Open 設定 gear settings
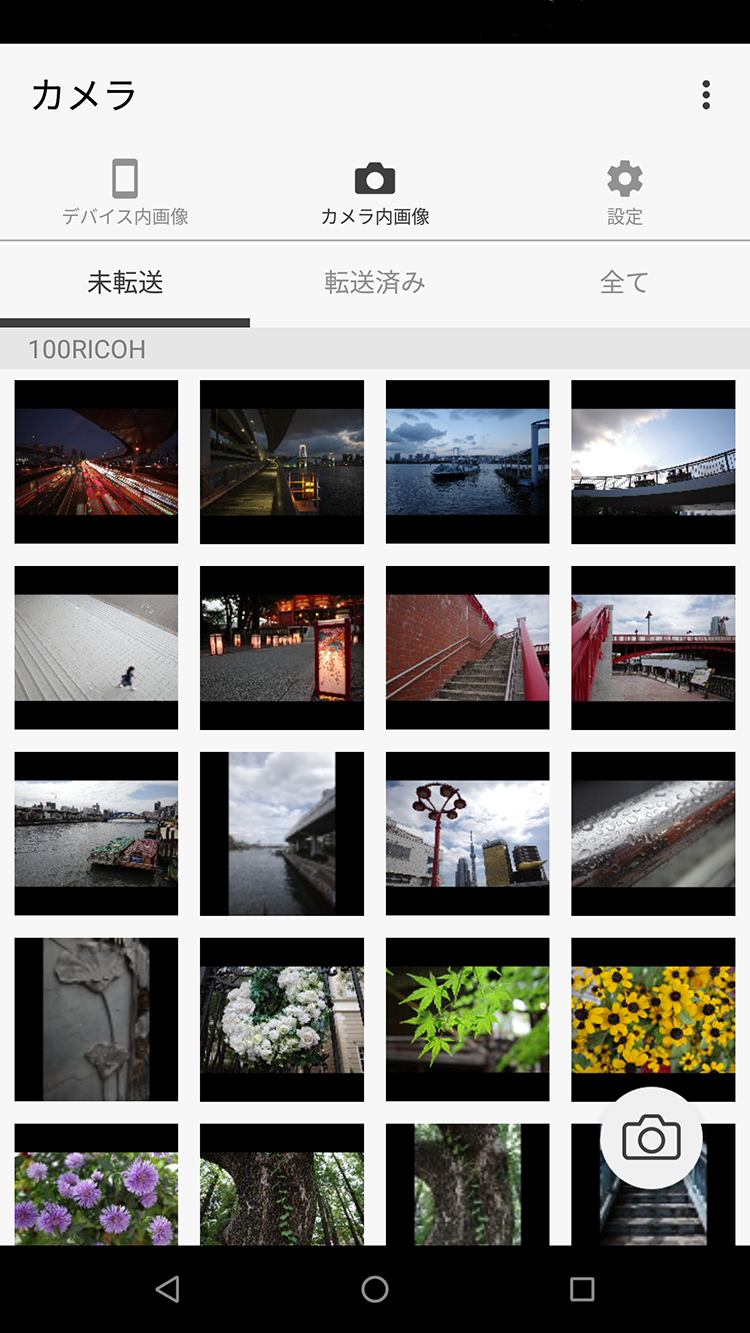The image size is (750, 1333). [625, 193]
